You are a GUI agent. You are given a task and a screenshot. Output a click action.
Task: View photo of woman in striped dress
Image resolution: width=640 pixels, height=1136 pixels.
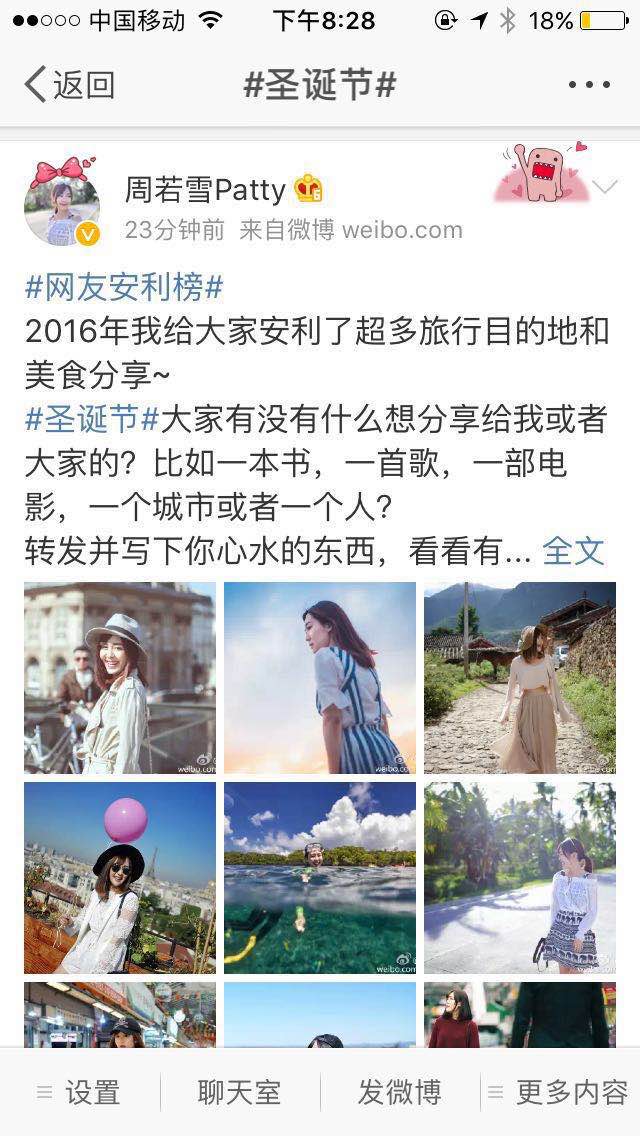tap(320, 678)
